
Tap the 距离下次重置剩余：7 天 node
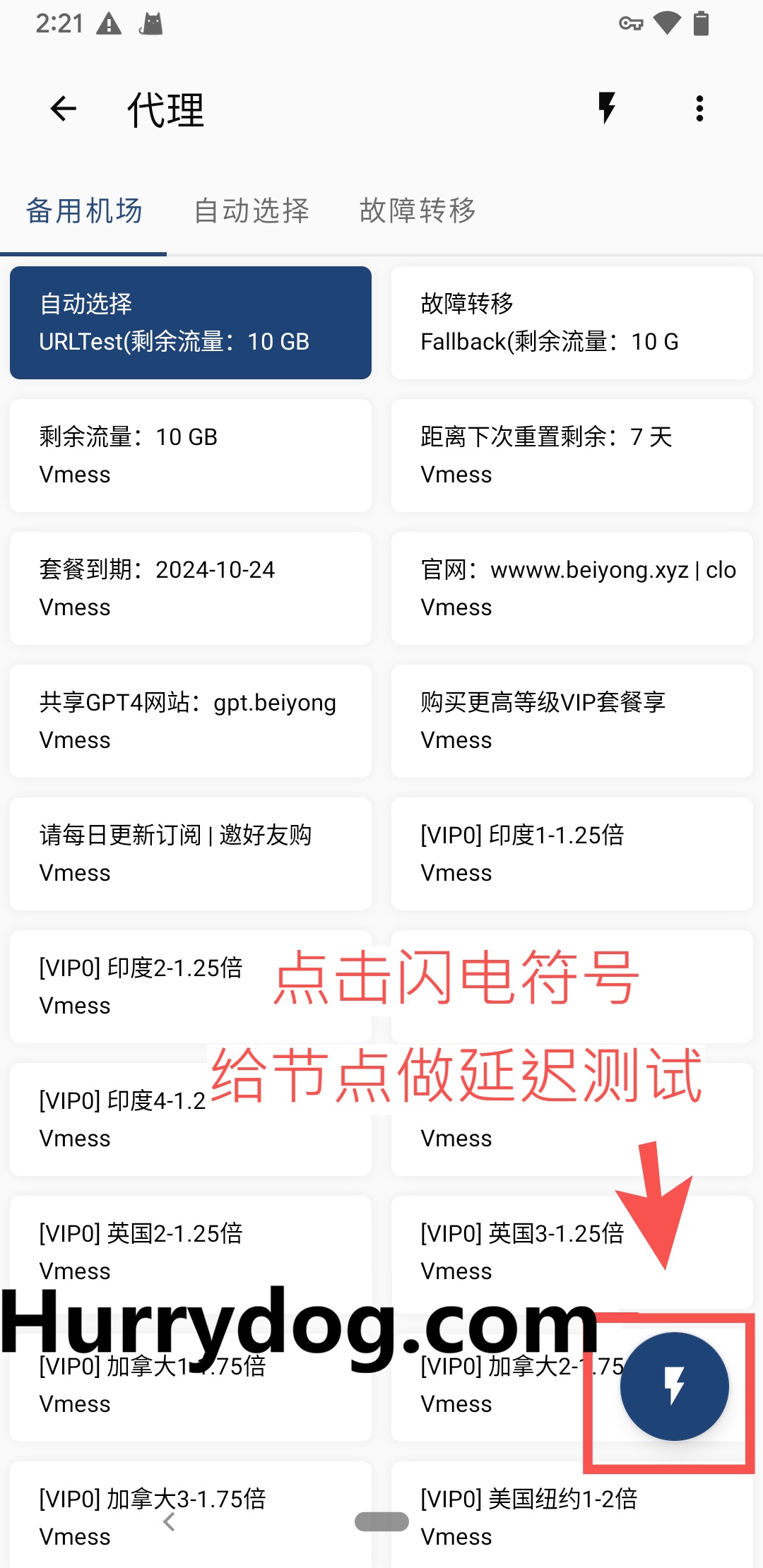[572, 456]
